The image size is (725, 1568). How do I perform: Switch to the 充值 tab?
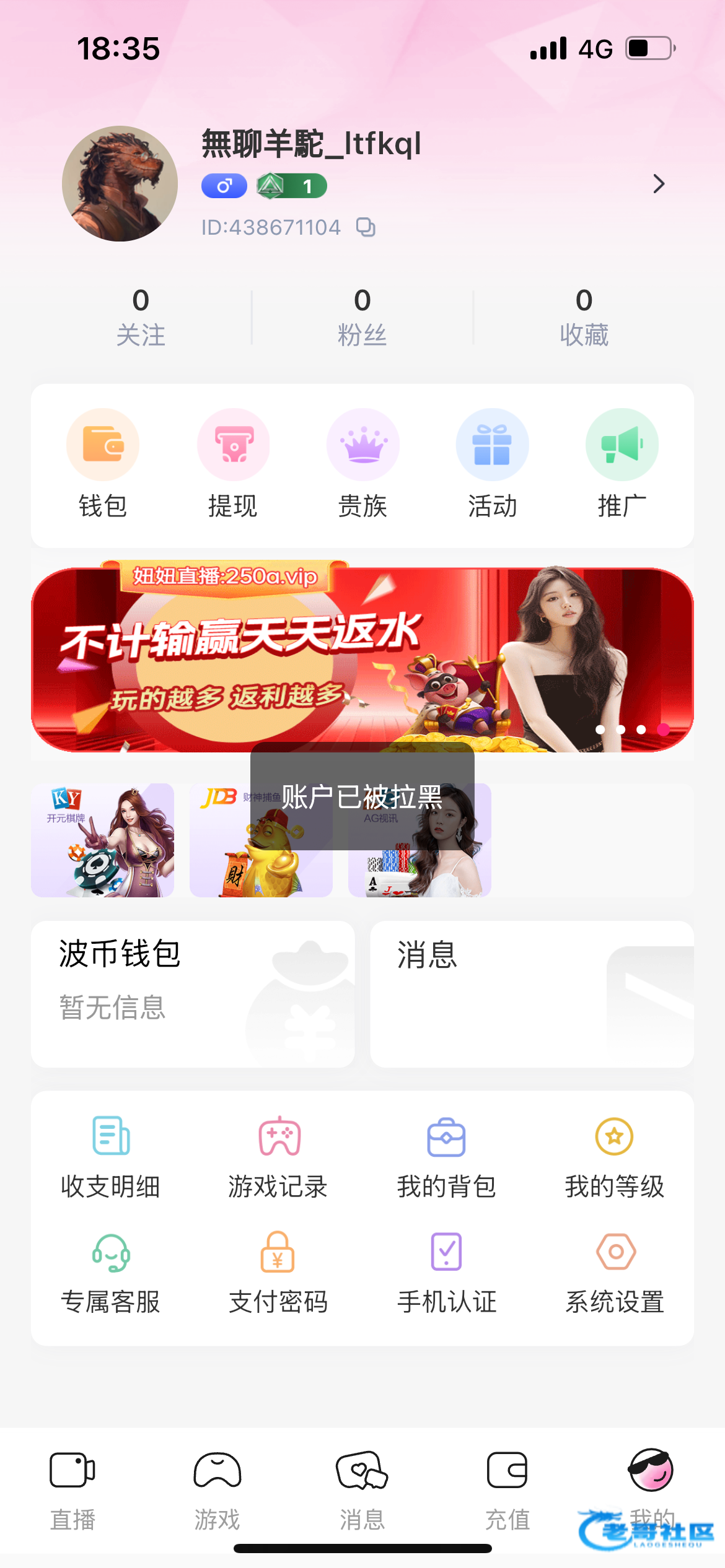click(507, 1489)
